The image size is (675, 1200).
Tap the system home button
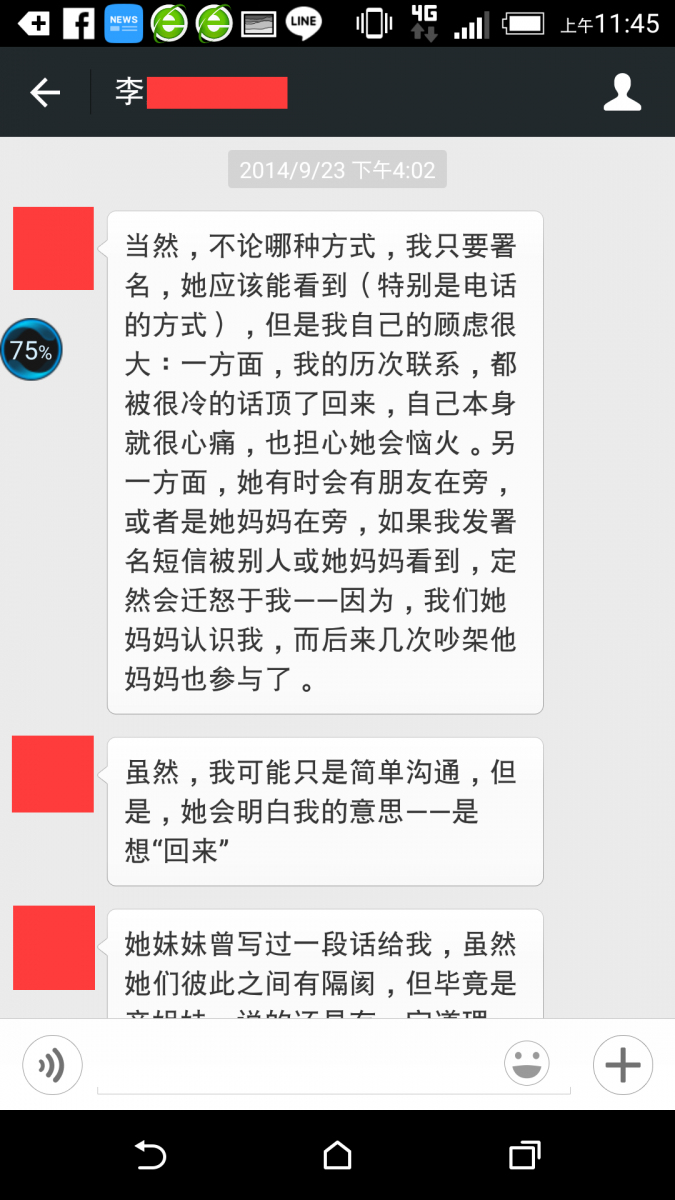pyautogui.click(x=338, y=1155)
